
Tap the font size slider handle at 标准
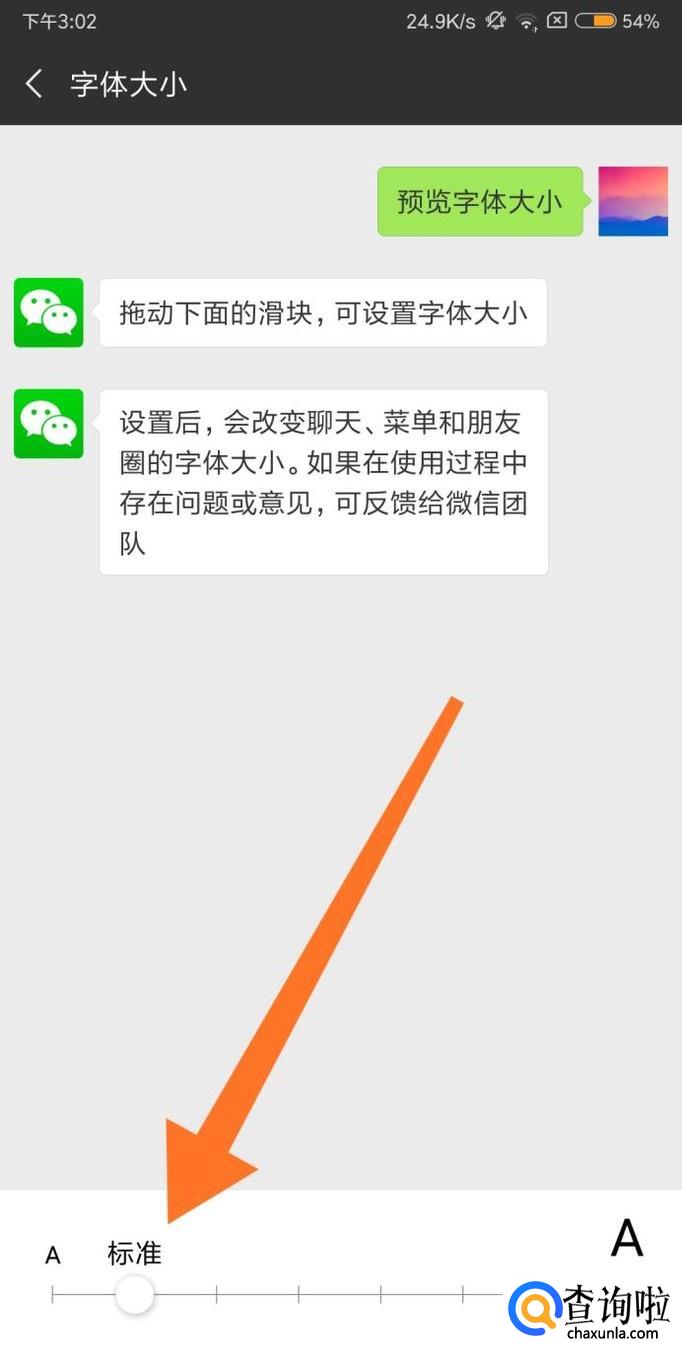(x=134, y=1294)
